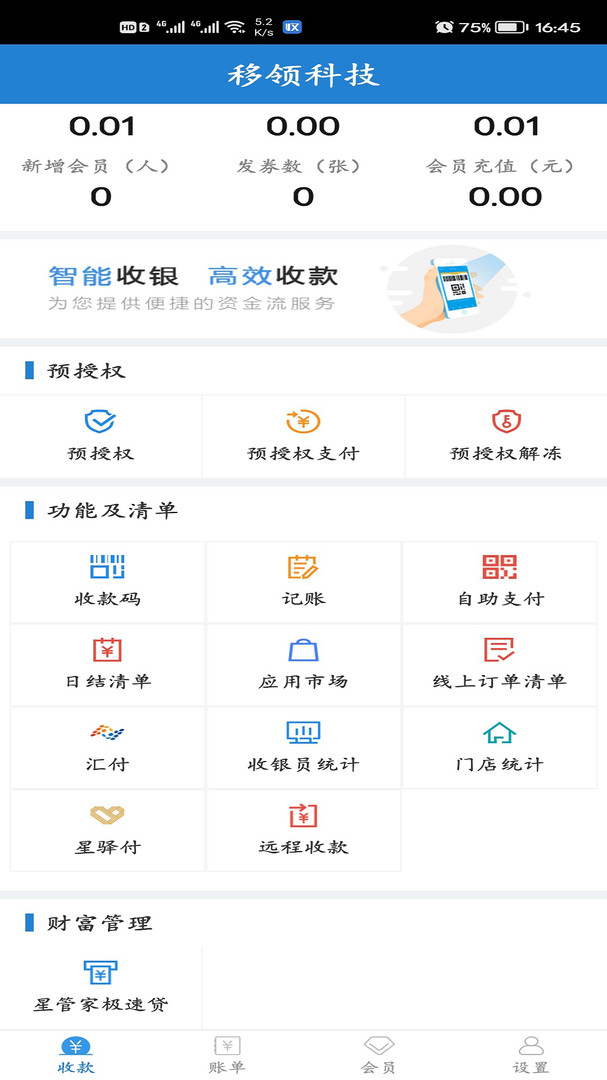Tap the 智能收银 高效收款 banner

pyautogui.click(x=303, y=288)
